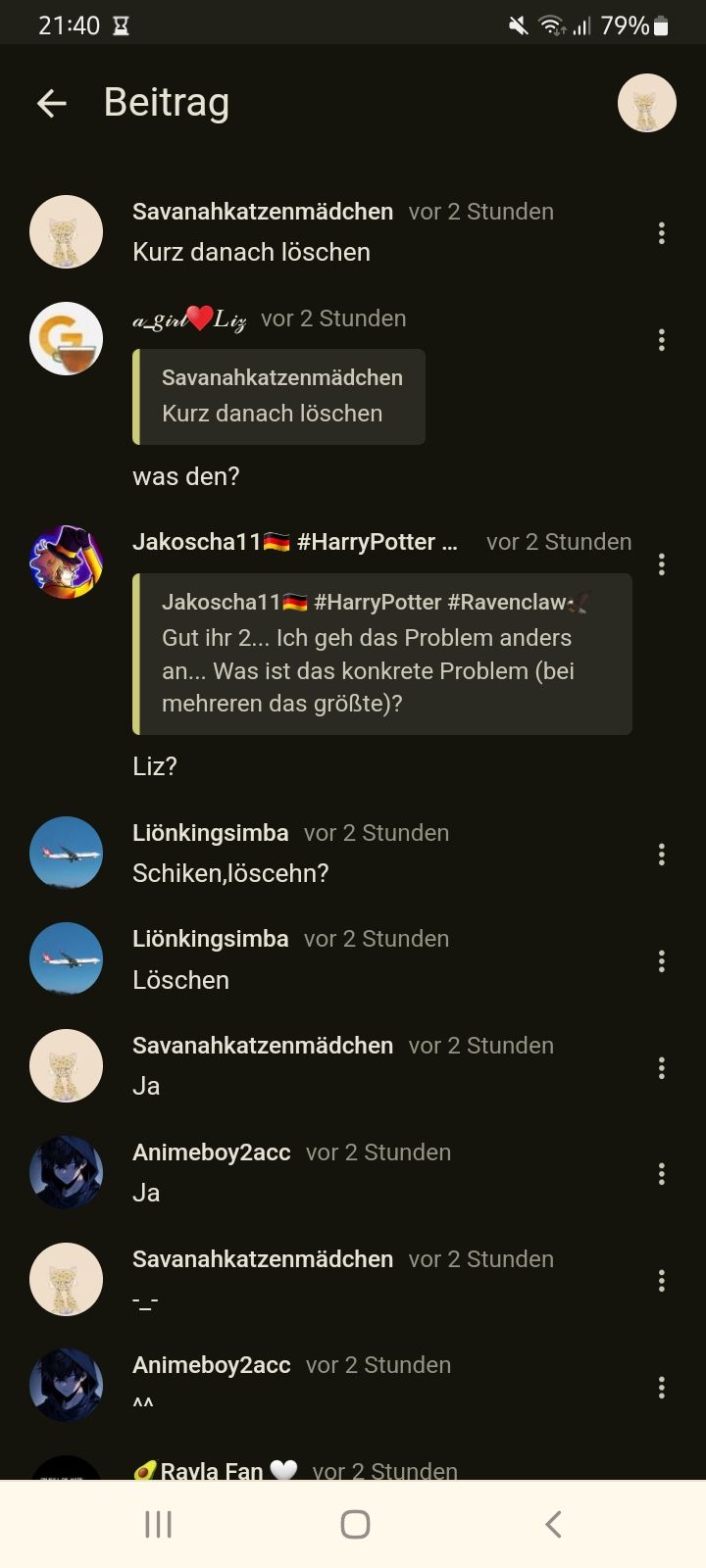Go to the system home screen
Viewport: 706px width, 1568px height.
click(x=355, y=1524)
